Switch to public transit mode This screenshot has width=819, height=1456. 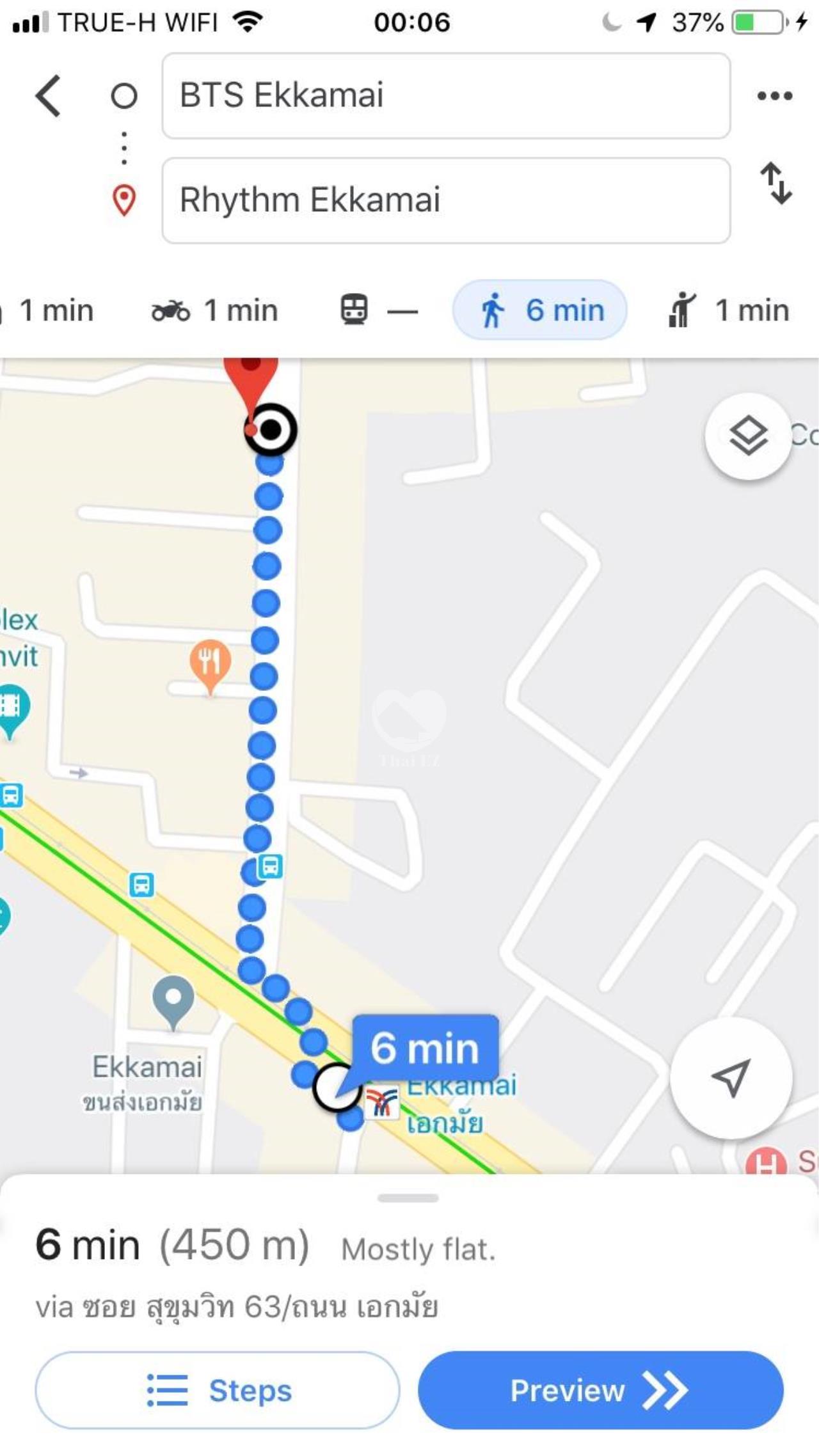point(378,311)
